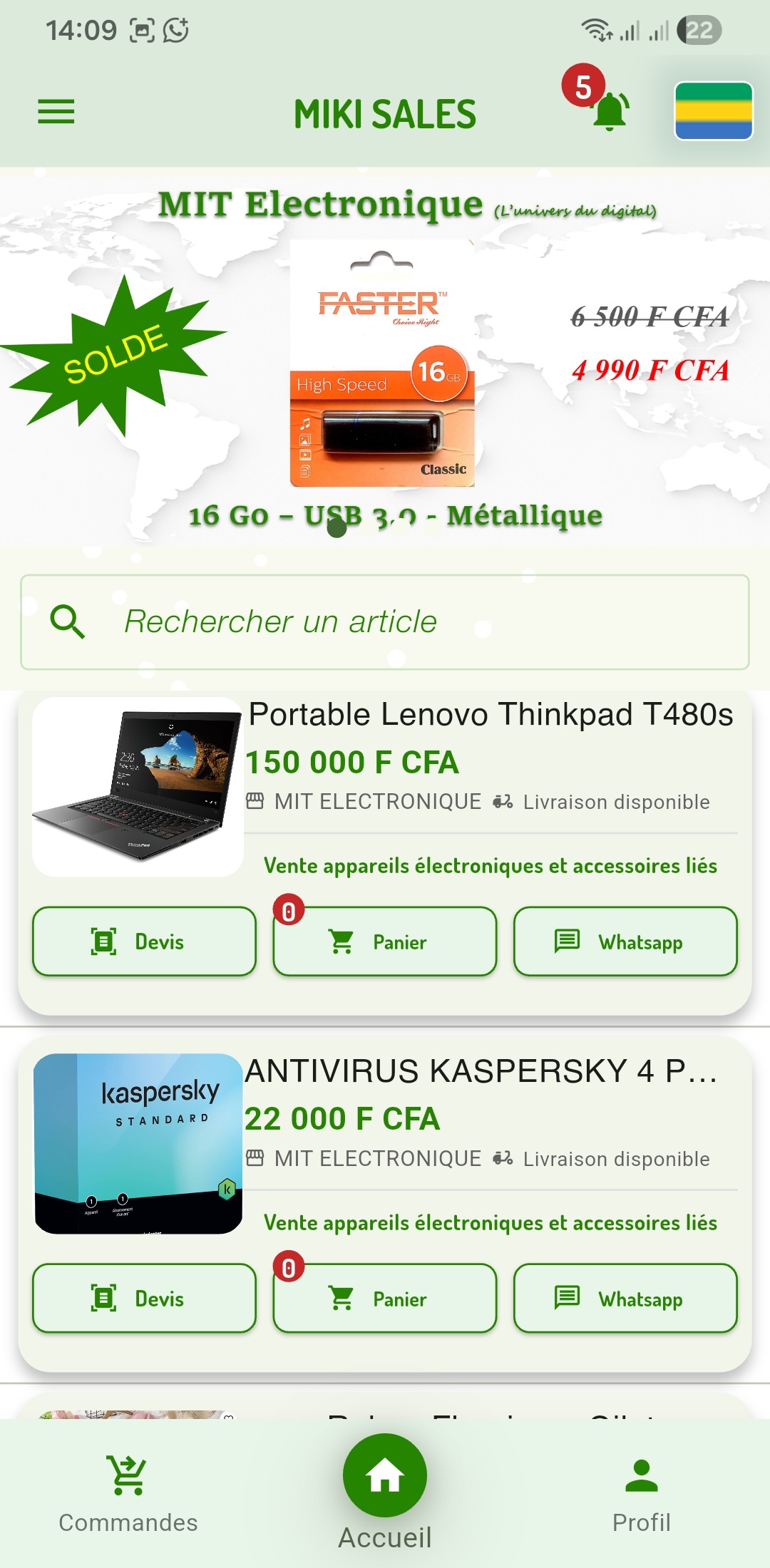Switch to the Profil tab
Screen dimensions: 770x1568
tap(641, 1493)
